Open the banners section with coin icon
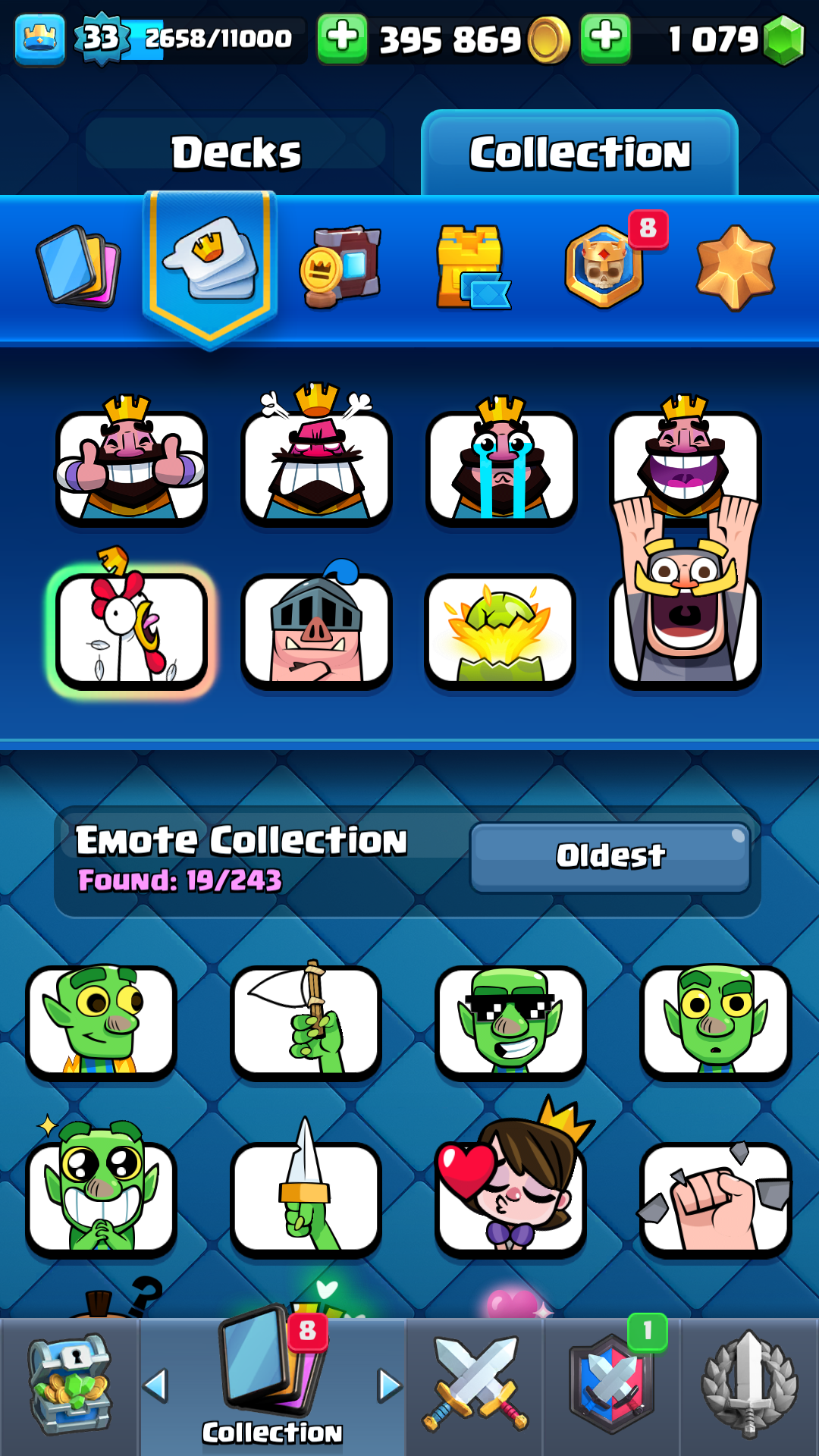Screen dimensions: 819x1456 coord(340,267)
